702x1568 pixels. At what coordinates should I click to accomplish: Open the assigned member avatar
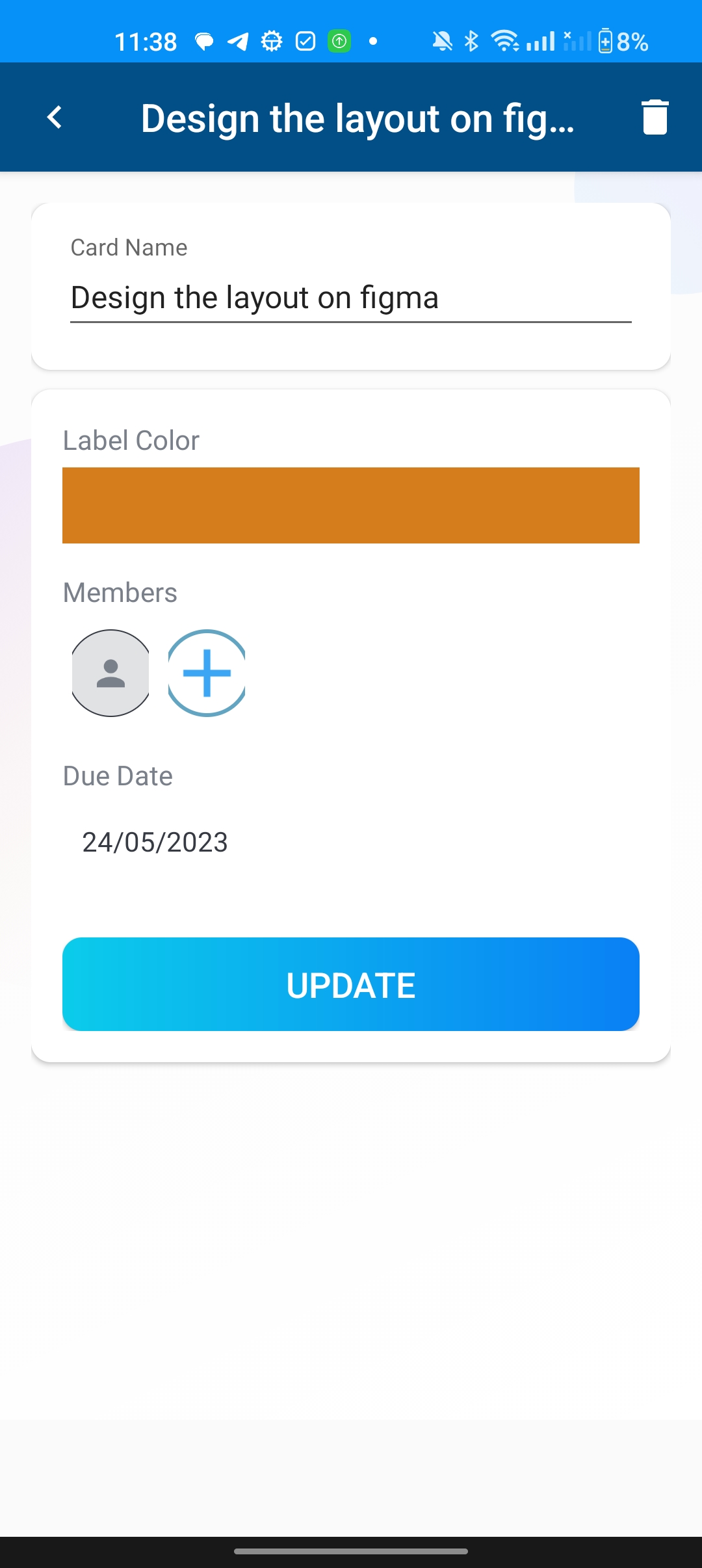[x=110, y=673]
